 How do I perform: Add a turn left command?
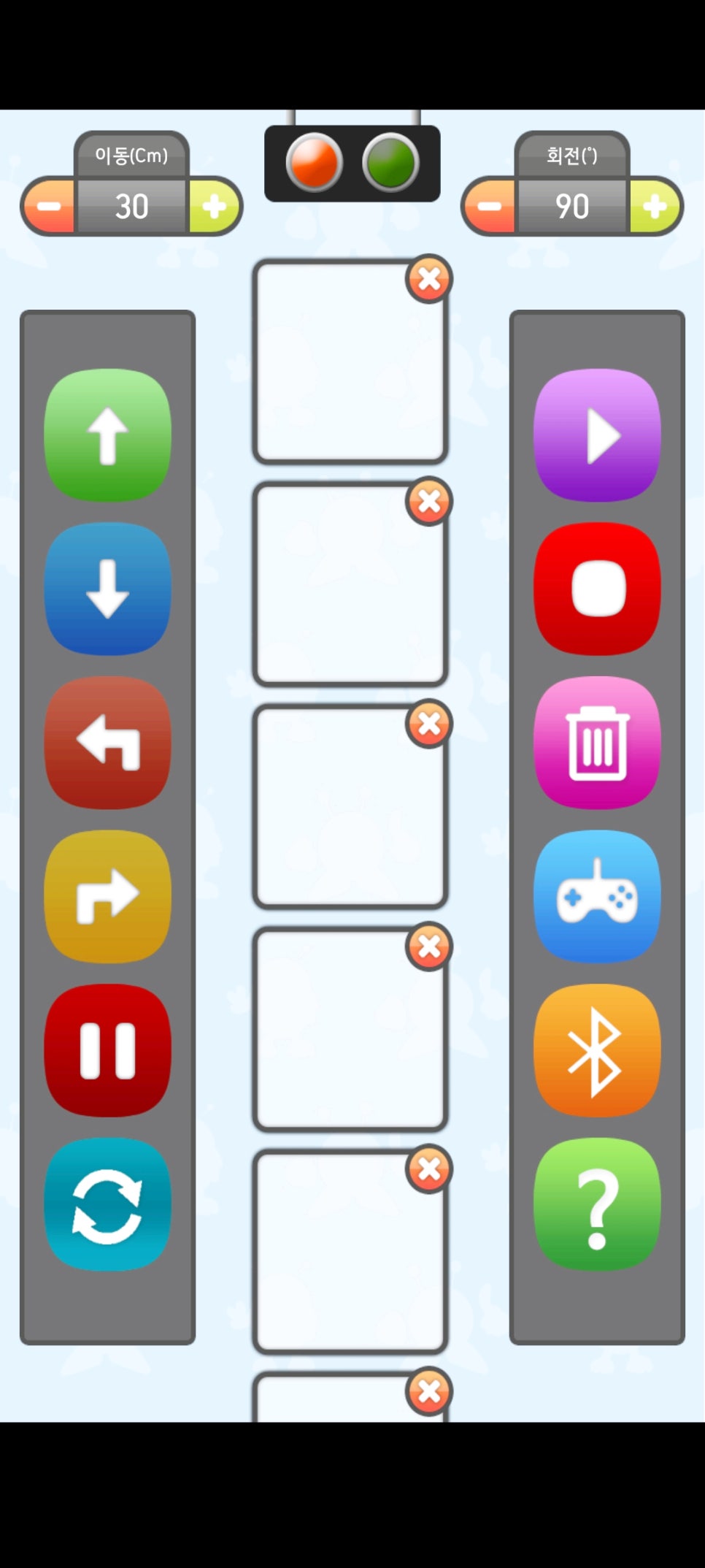[108, 743]
